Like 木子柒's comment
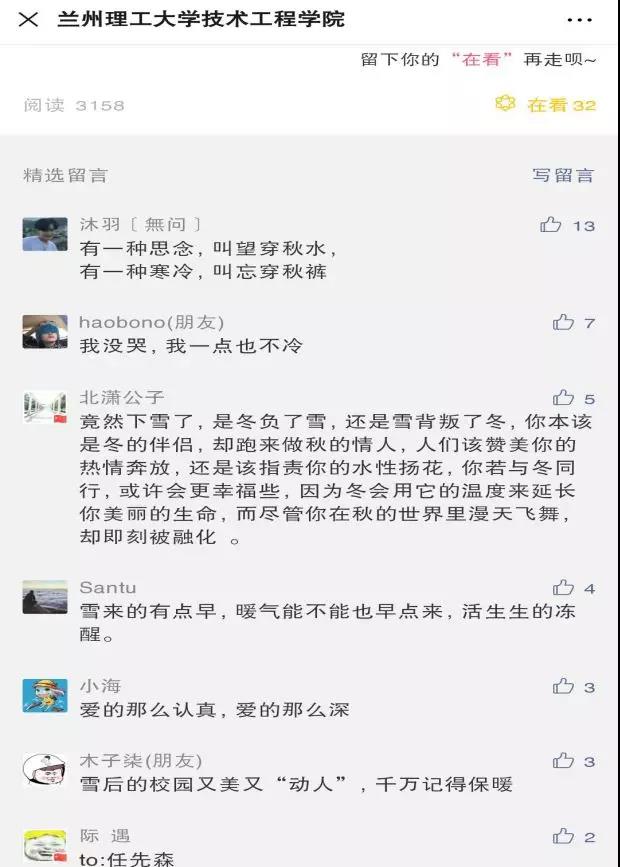 point(564,761)
